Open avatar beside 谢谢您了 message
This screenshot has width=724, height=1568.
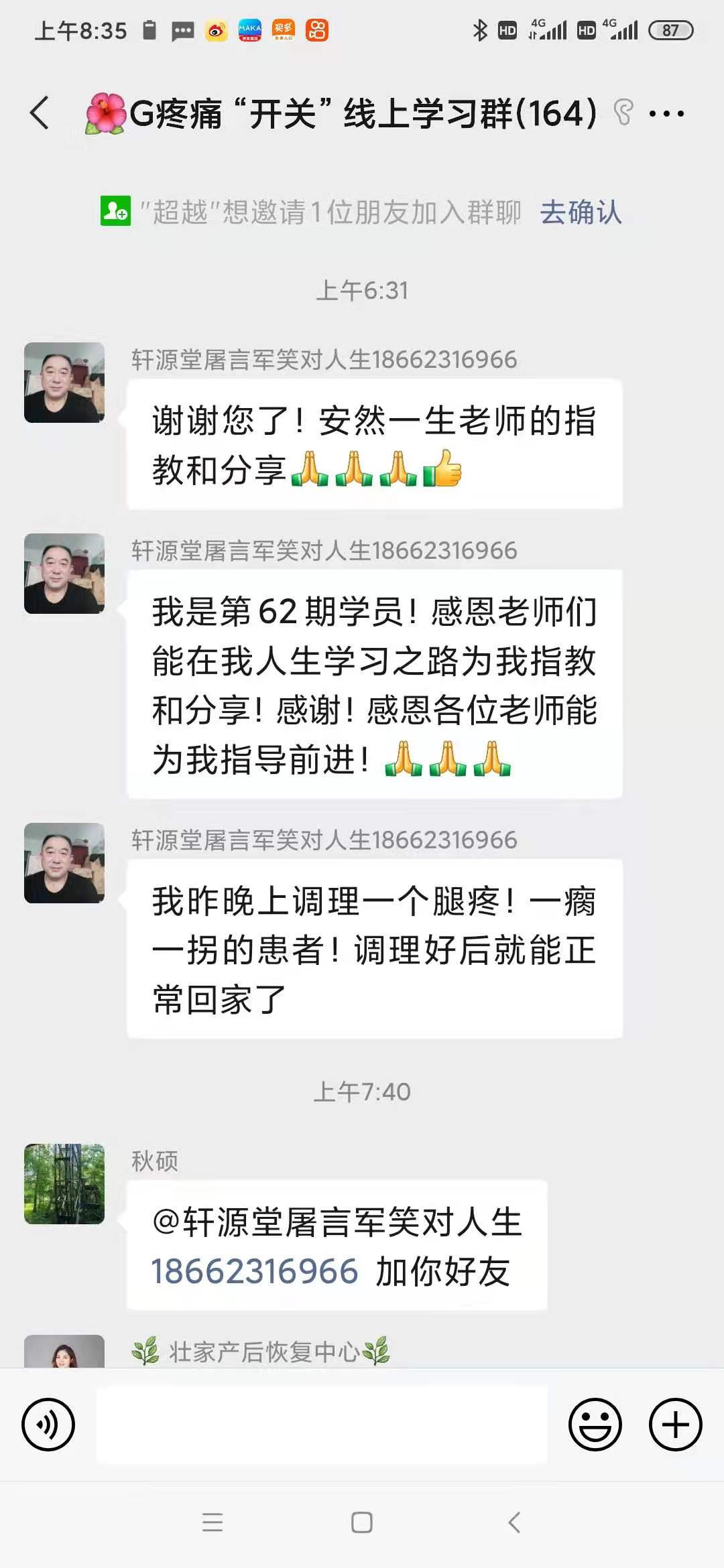[x=64, y=383]
